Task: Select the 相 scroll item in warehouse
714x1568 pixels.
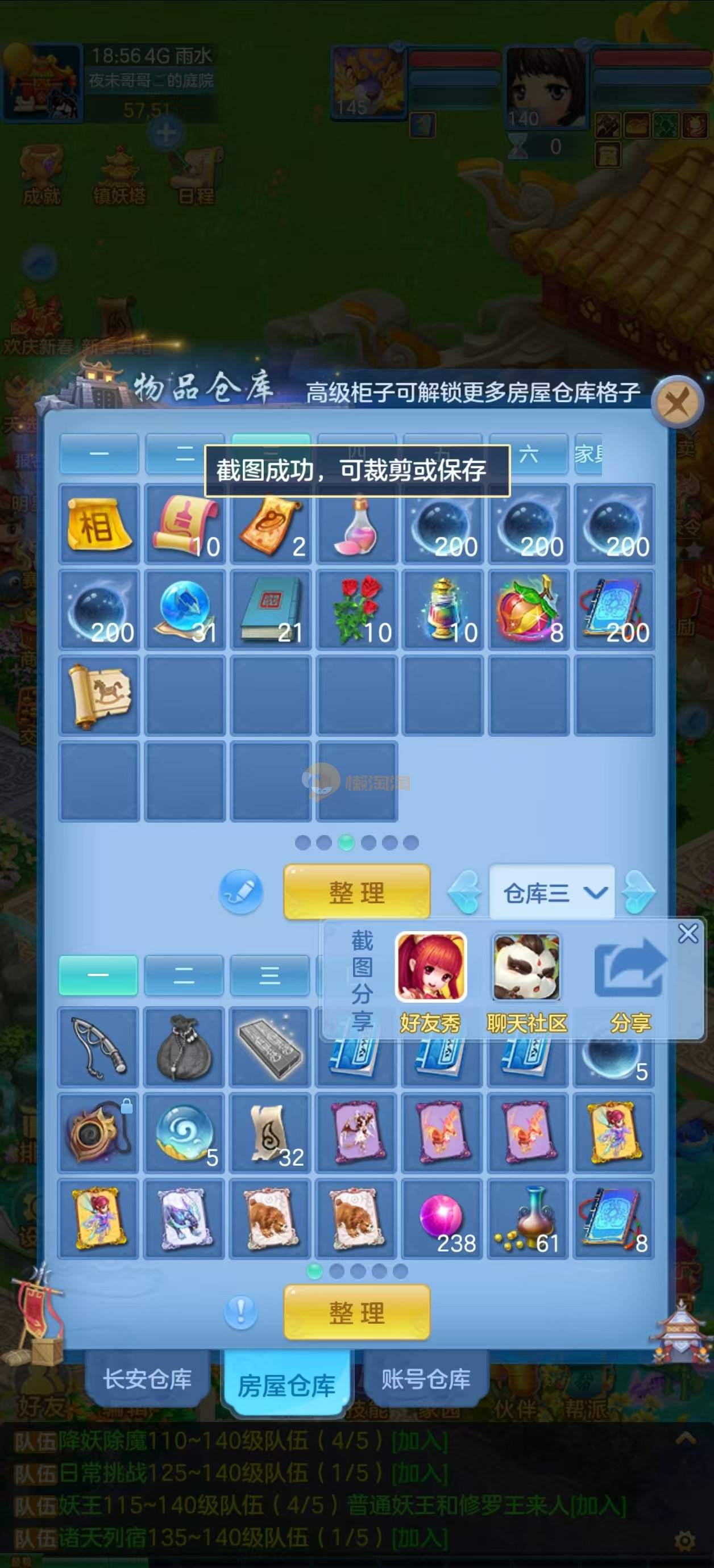Action: click(x=99, y=524)
